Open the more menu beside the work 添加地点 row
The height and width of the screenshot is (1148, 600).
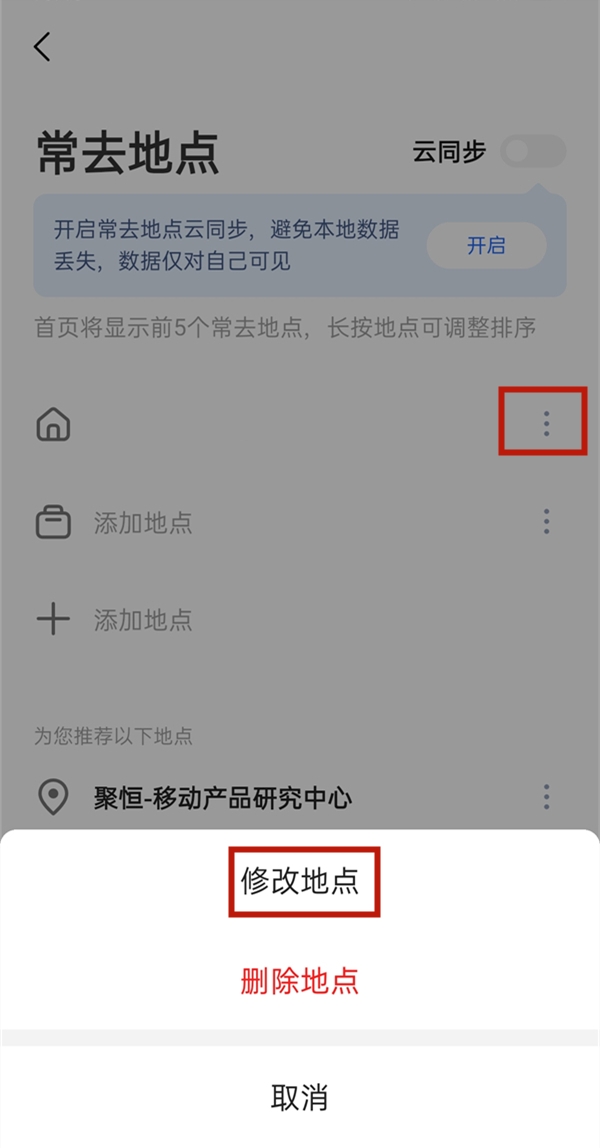click(546, 522)
